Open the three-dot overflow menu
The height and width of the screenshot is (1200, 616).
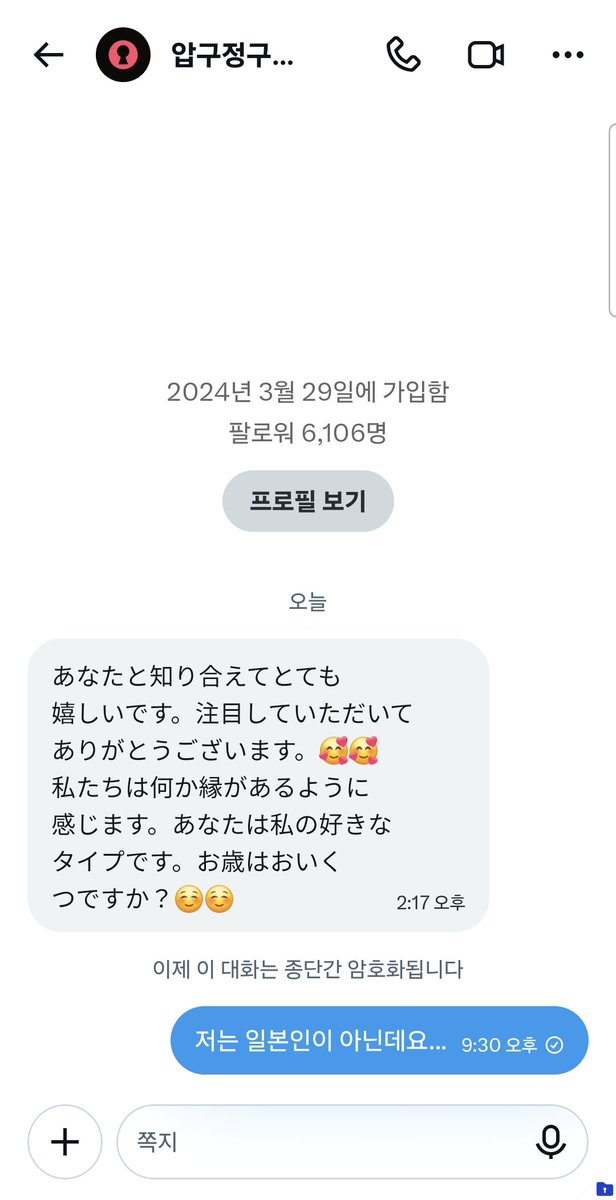point(567,55)
